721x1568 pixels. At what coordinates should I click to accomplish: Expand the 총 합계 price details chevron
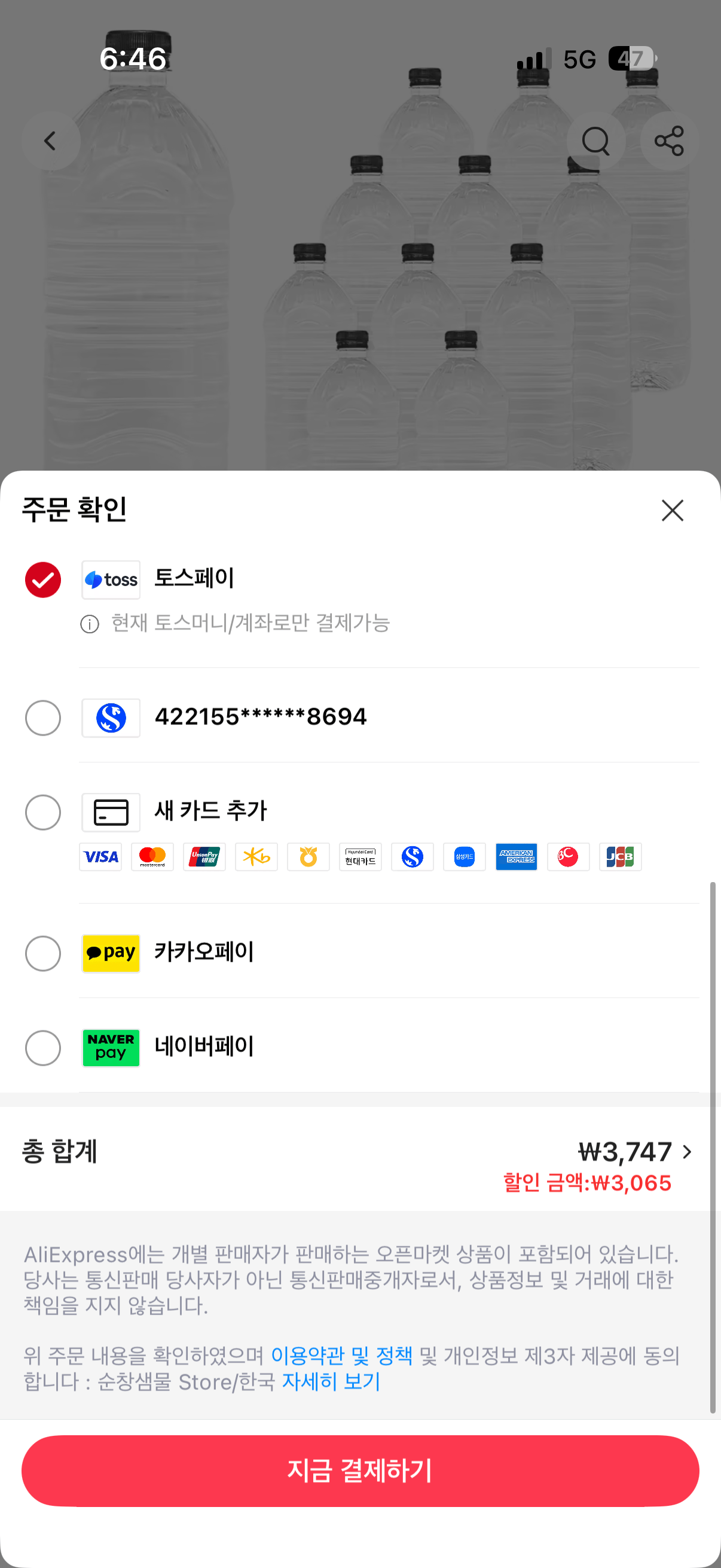[688, 1151]
